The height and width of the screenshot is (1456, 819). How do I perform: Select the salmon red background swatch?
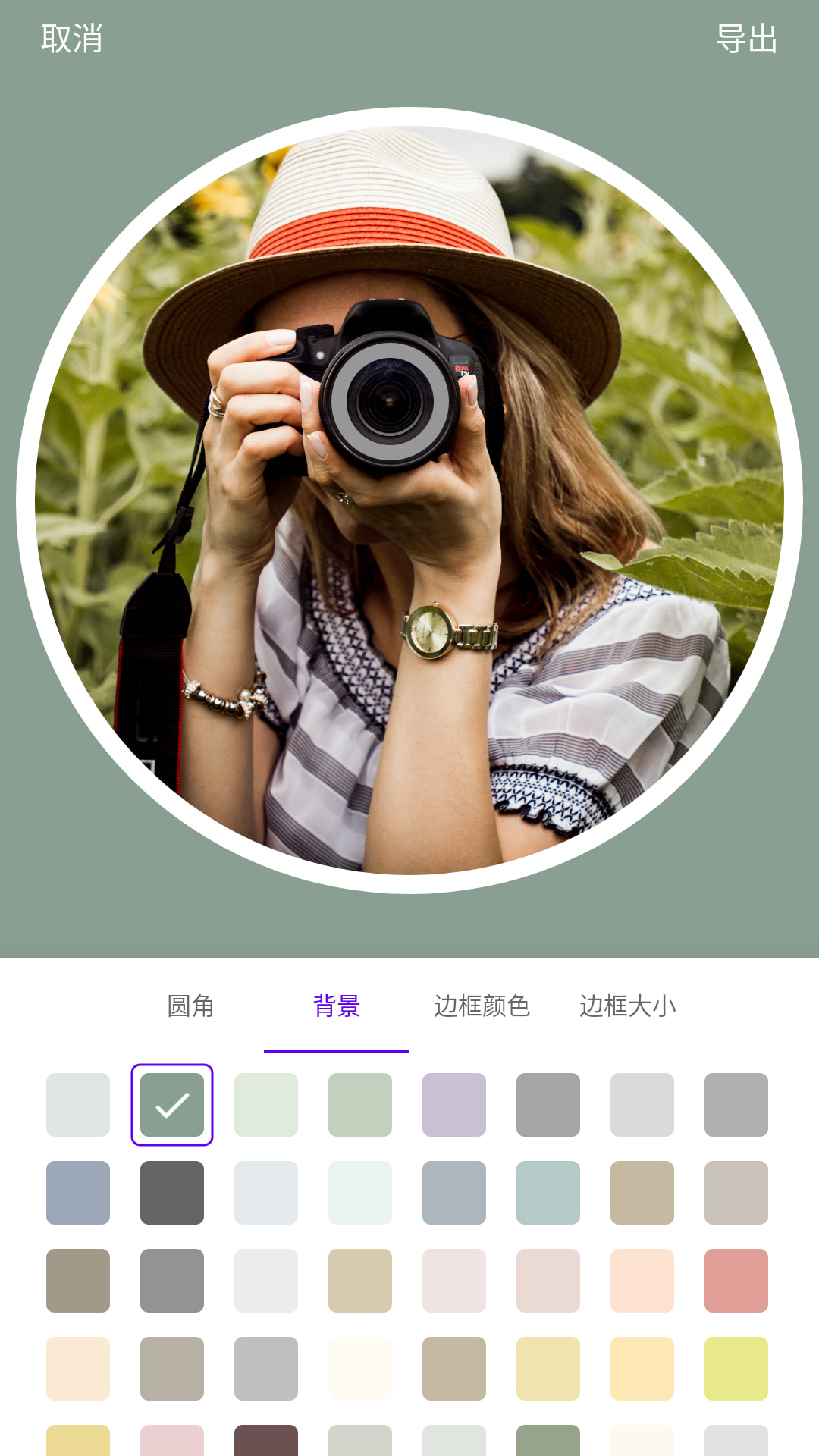tap(736, 1281)
